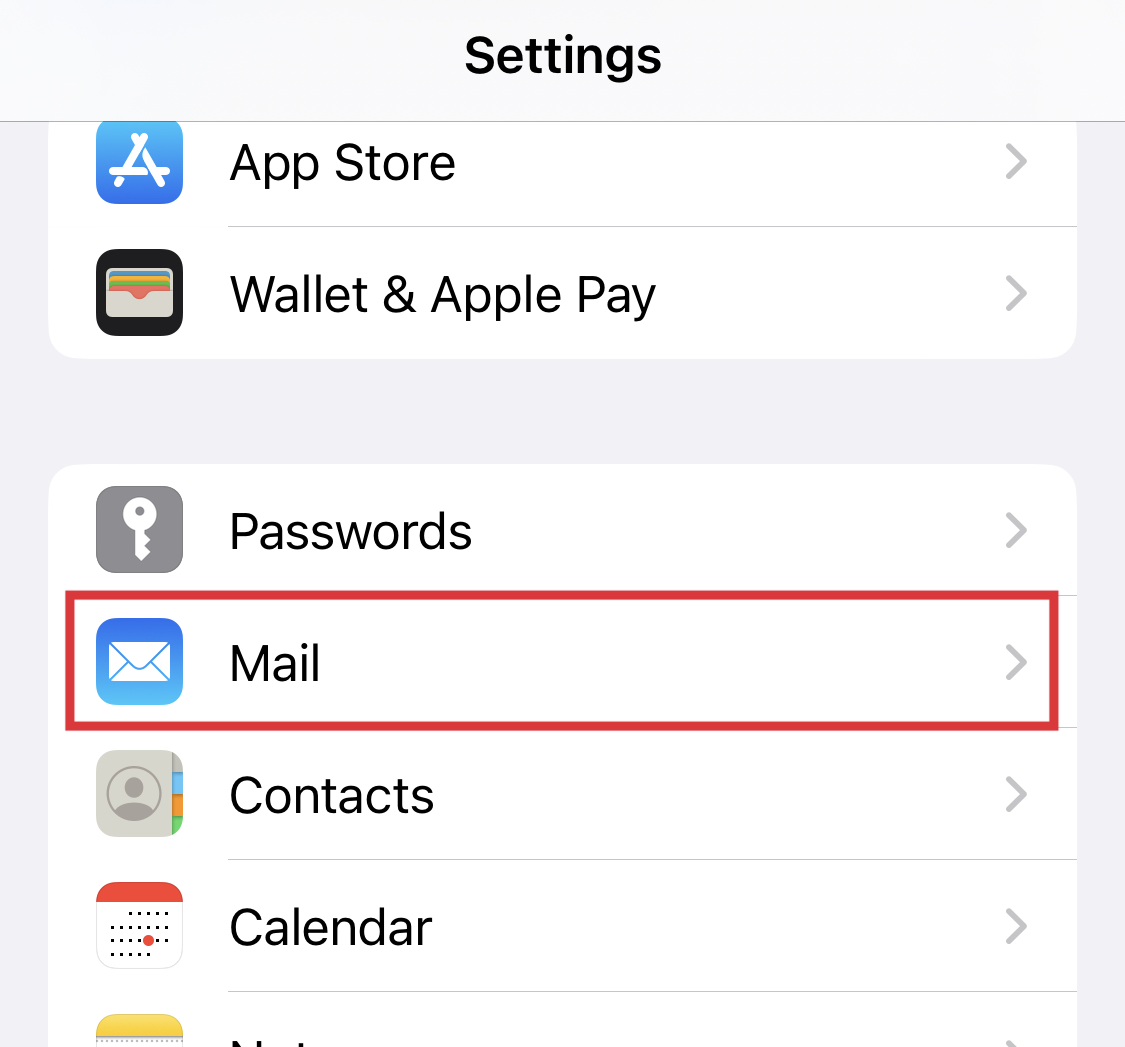The height and width of the screenshot is (1047, 1125).
Task: Go to Passwords settings
Action: click(560, 530)
